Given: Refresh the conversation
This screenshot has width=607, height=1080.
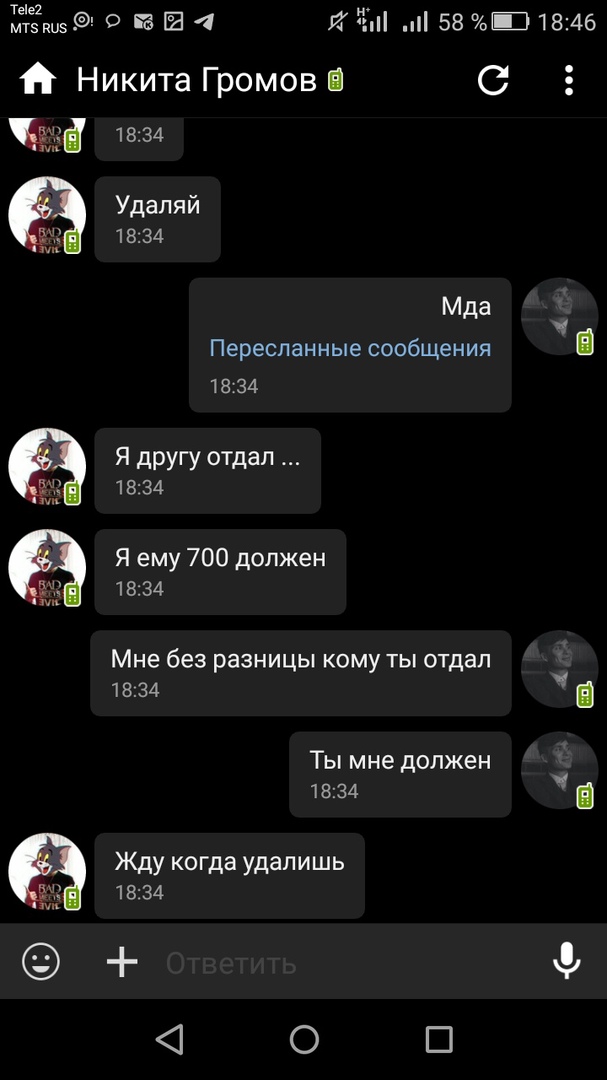Looking at the screenshot, I should pos(493,80).
